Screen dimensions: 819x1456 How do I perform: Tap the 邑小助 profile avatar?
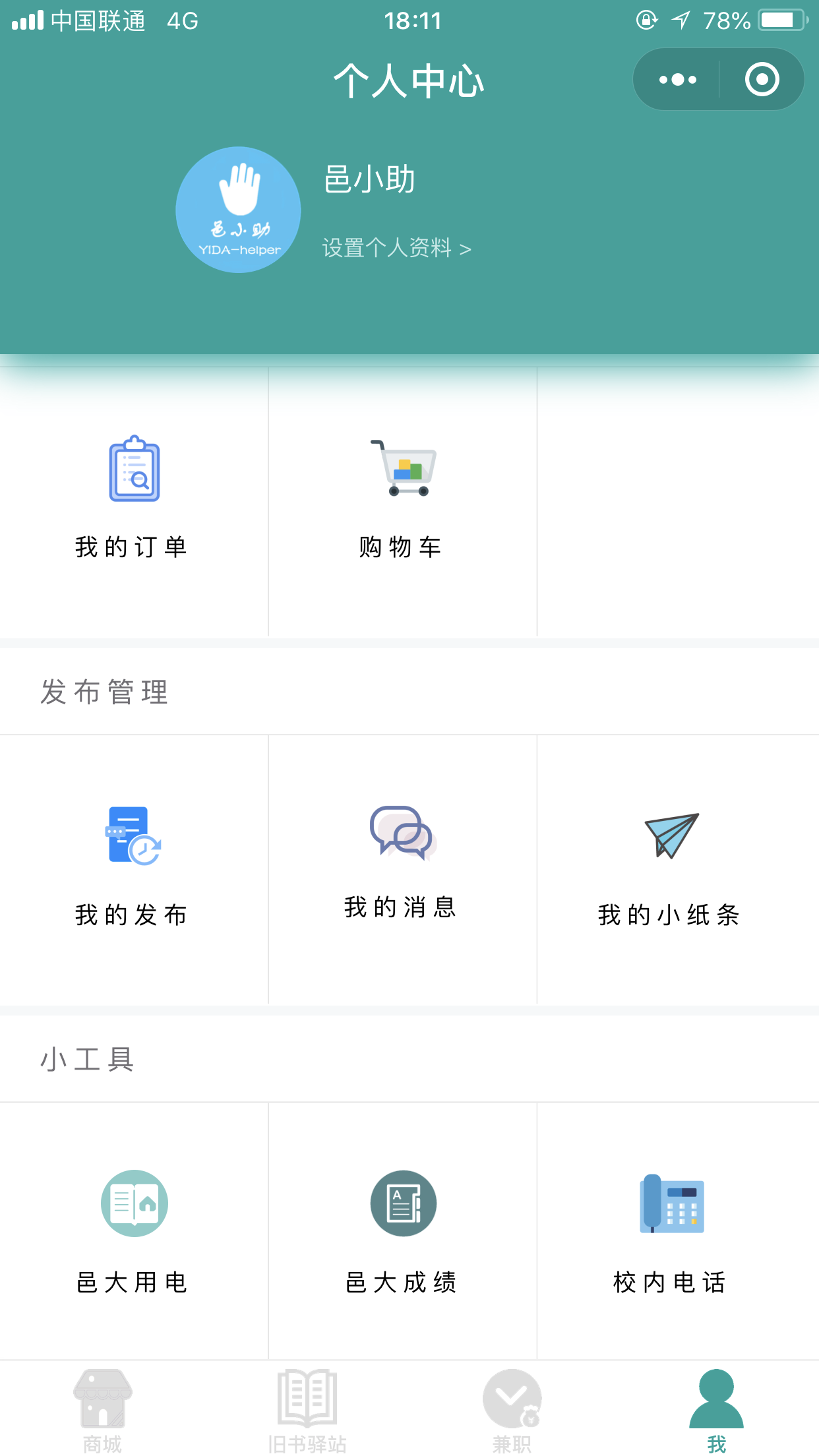(239, 210)
